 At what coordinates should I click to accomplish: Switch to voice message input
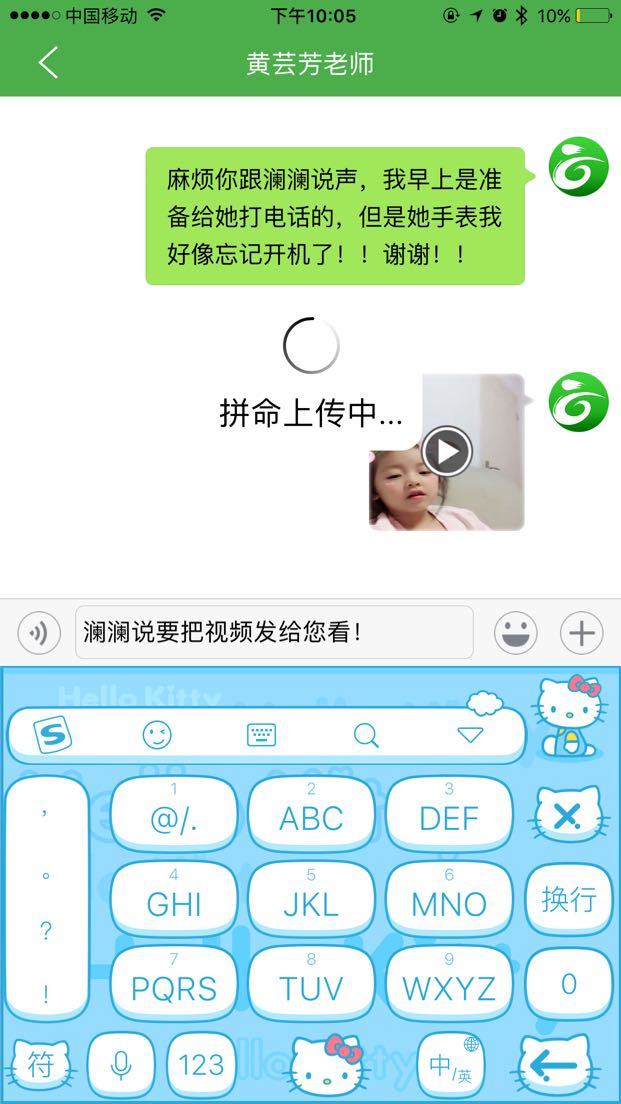click(x=39, y=633)
